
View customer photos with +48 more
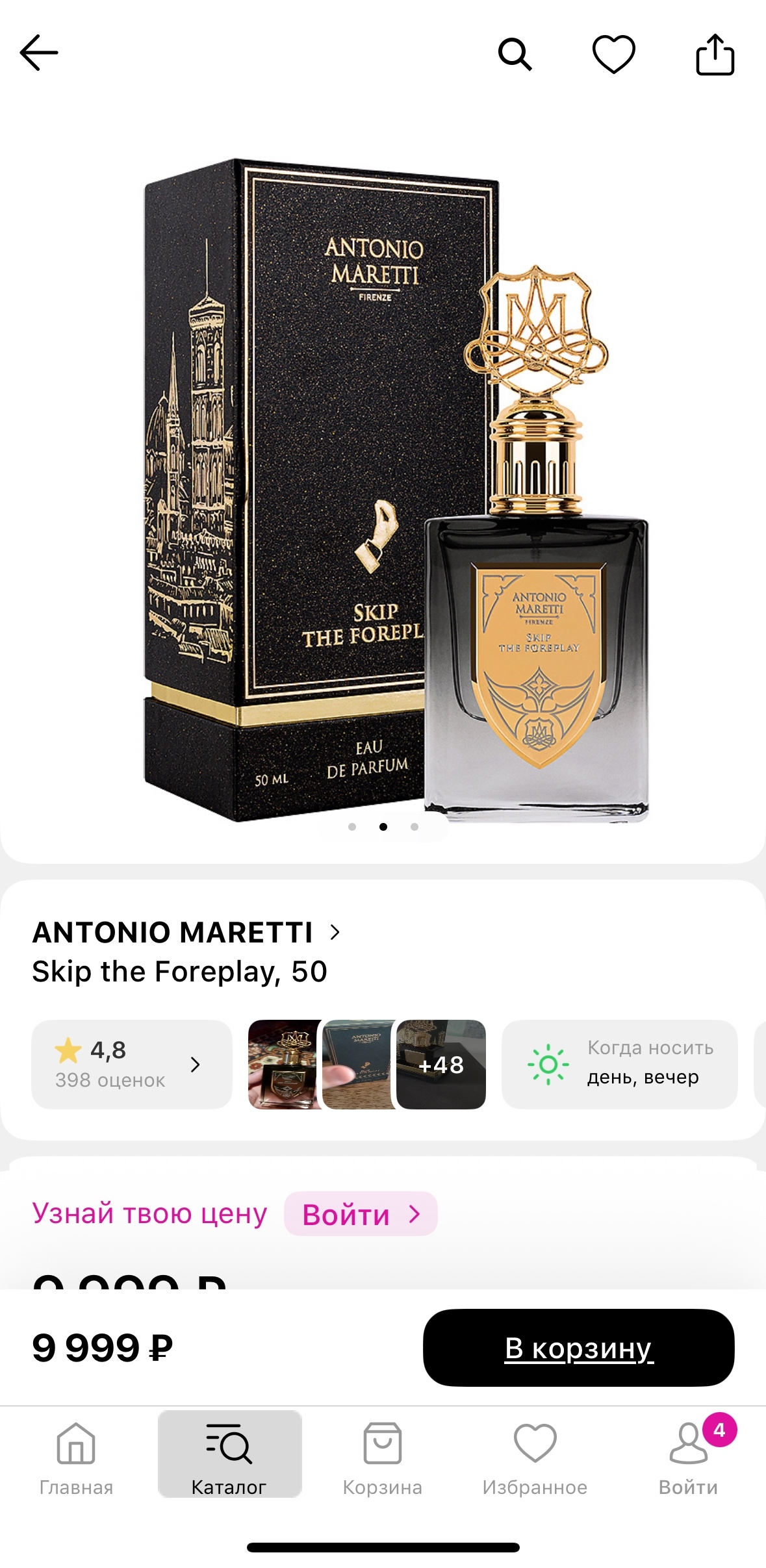(x=441, y=1064)
